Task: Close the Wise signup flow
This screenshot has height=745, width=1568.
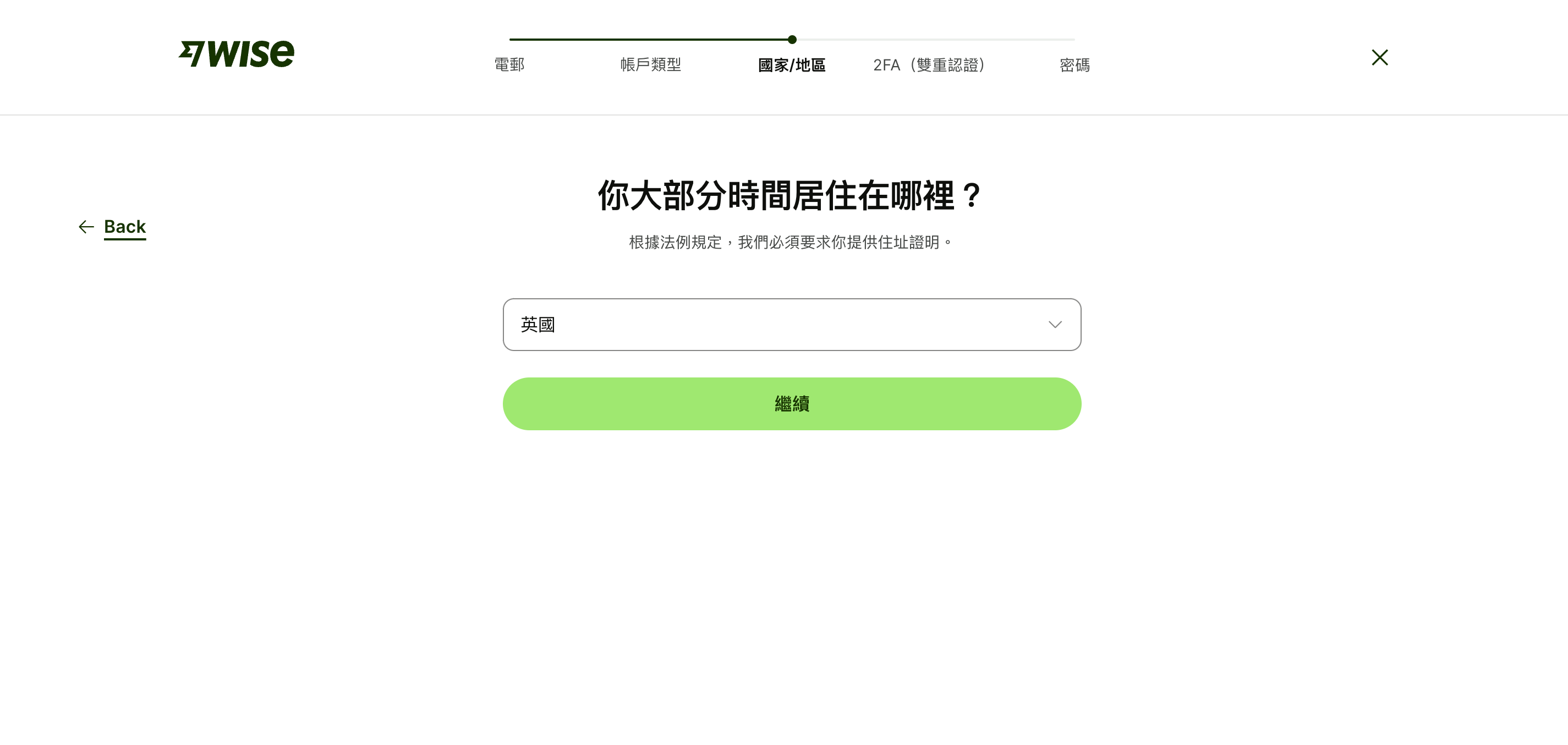Action: click(1379, 57)
